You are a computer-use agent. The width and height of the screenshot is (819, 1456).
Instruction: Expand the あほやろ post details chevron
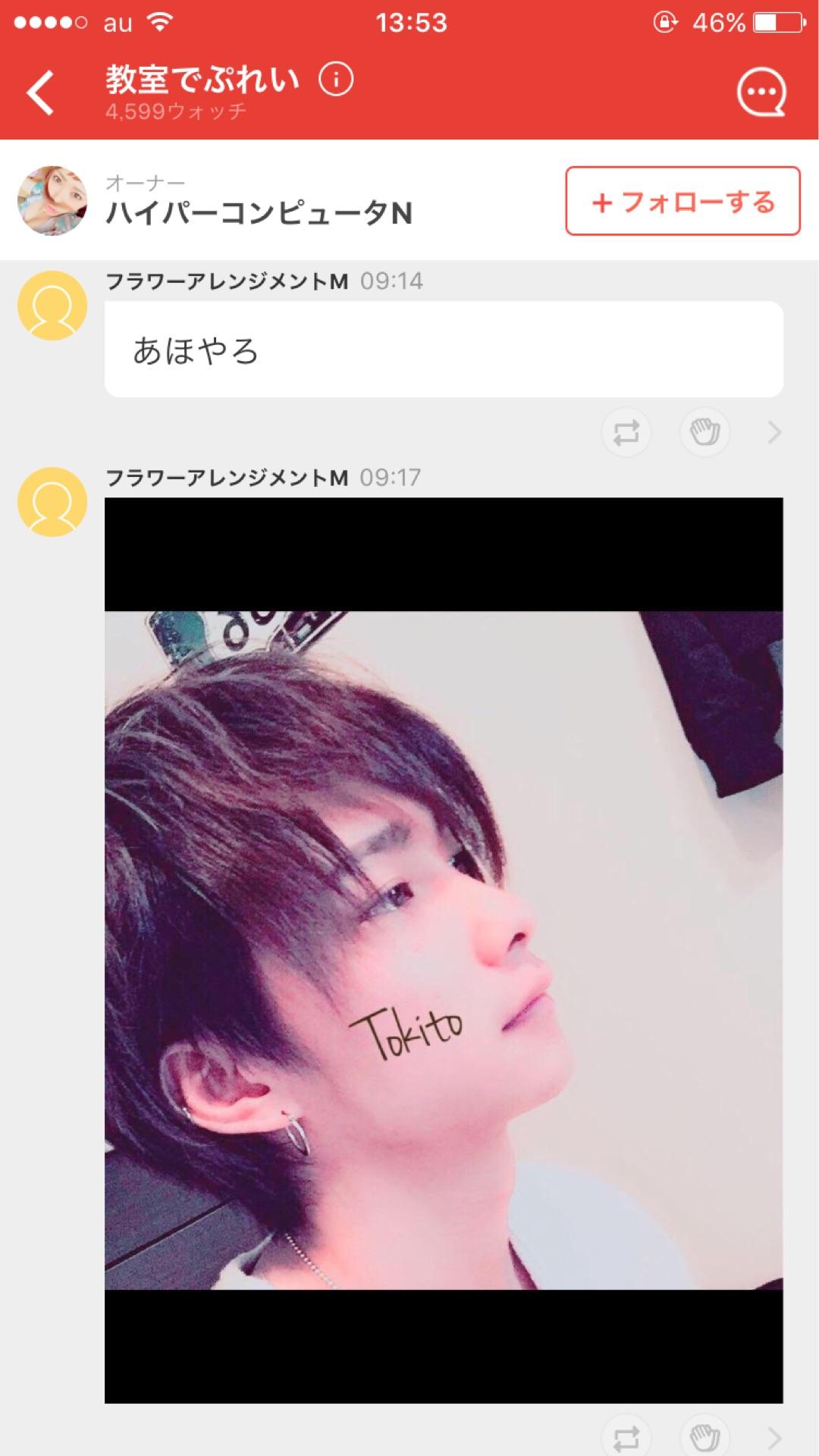tap(772, 433)
